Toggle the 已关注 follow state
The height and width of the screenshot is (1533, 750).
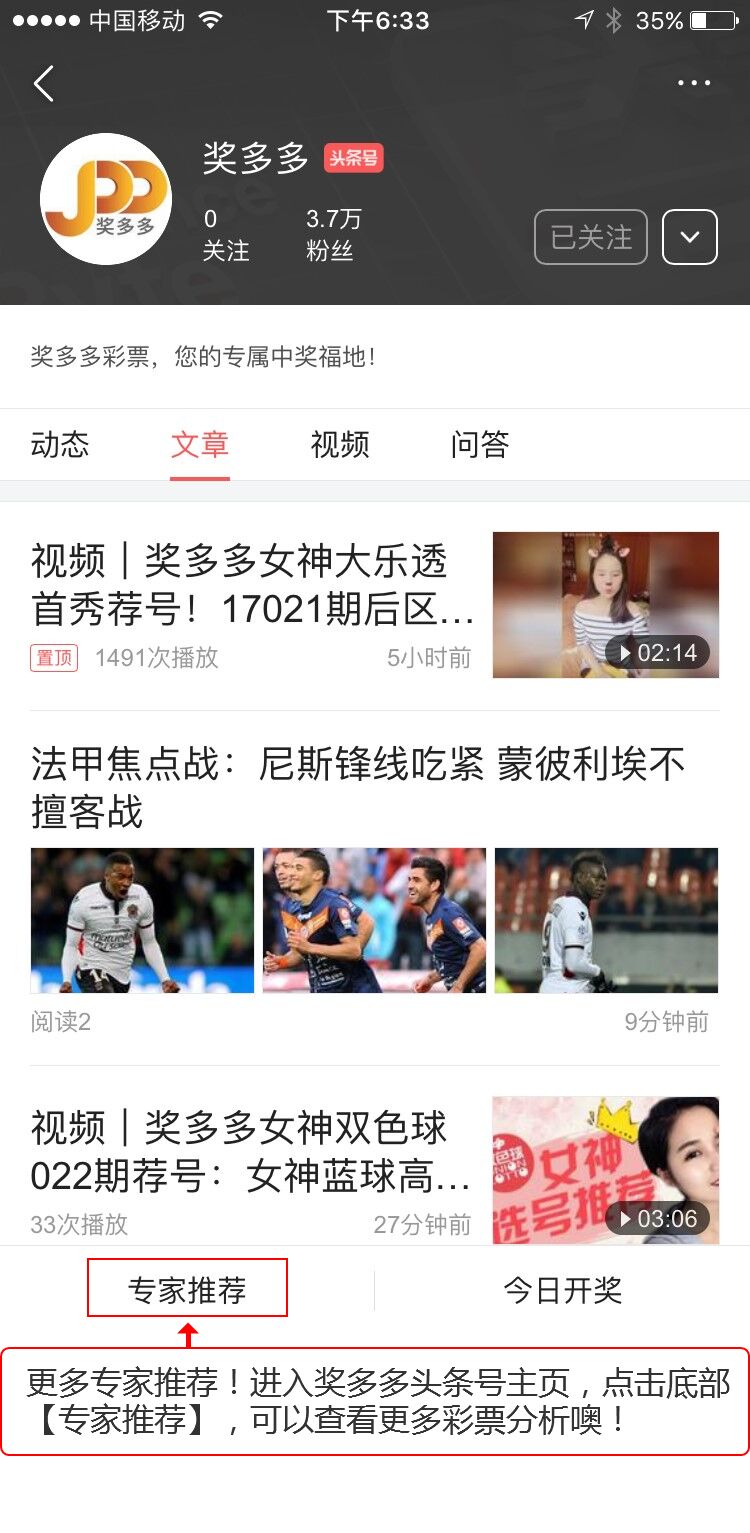pos(590,237)
